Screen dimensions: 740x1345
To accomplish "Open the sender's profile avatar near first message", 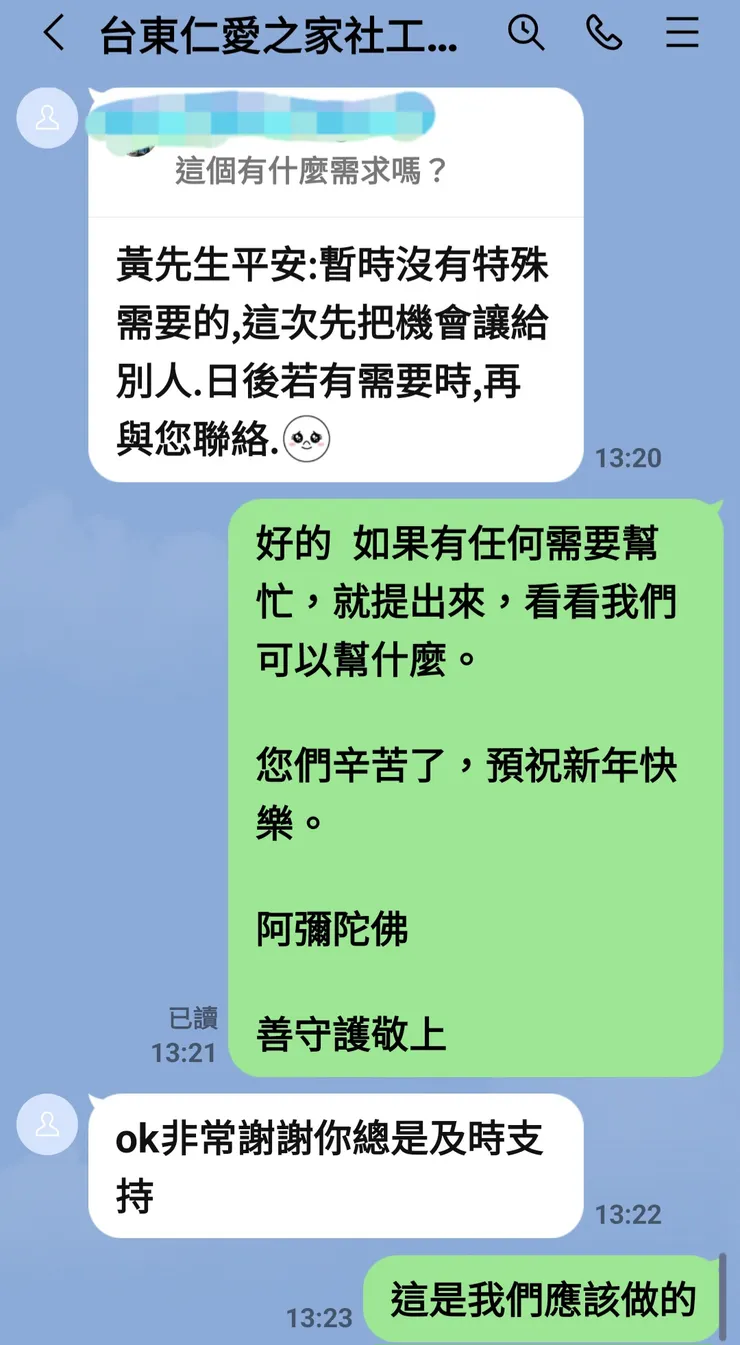I will pos(46,118).
